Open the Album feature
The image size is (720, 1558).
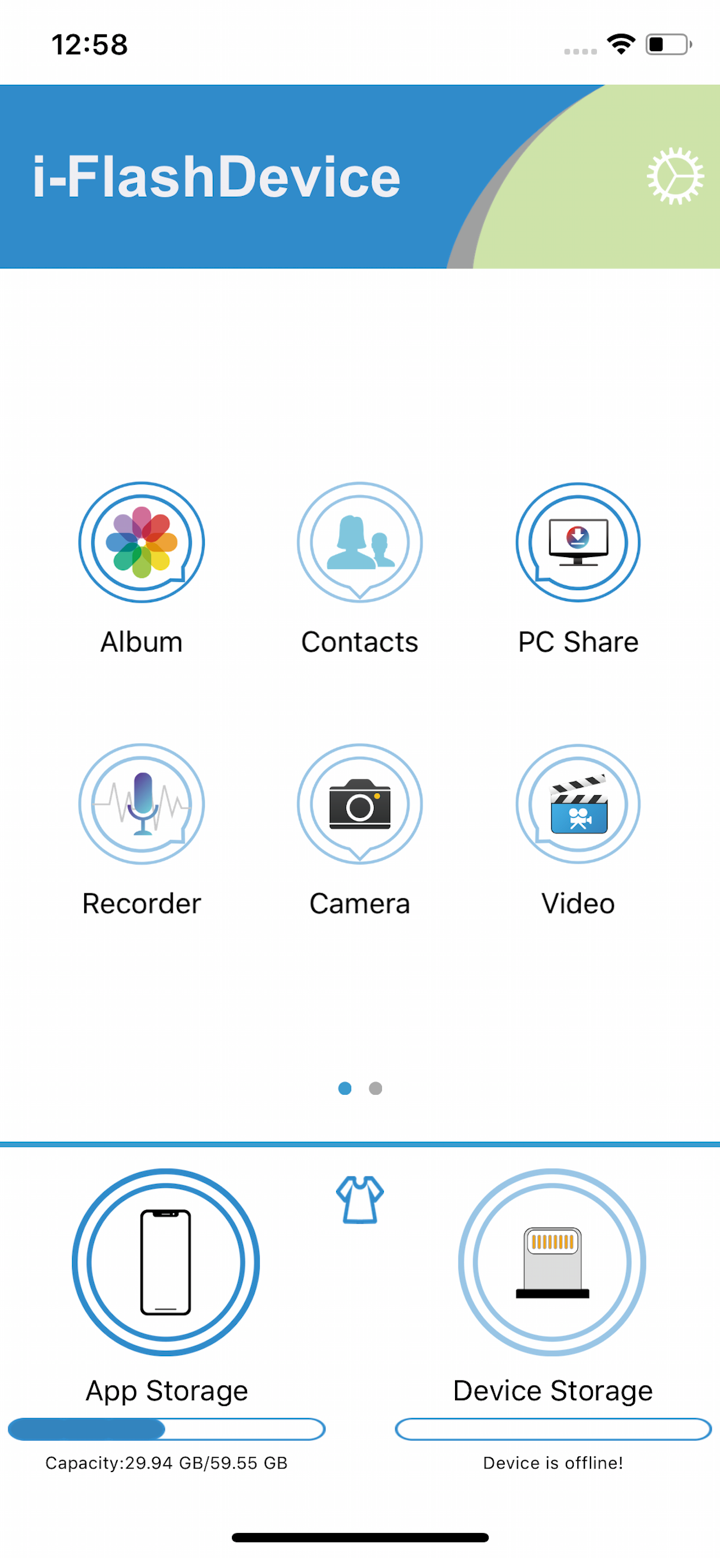[141, 542]
